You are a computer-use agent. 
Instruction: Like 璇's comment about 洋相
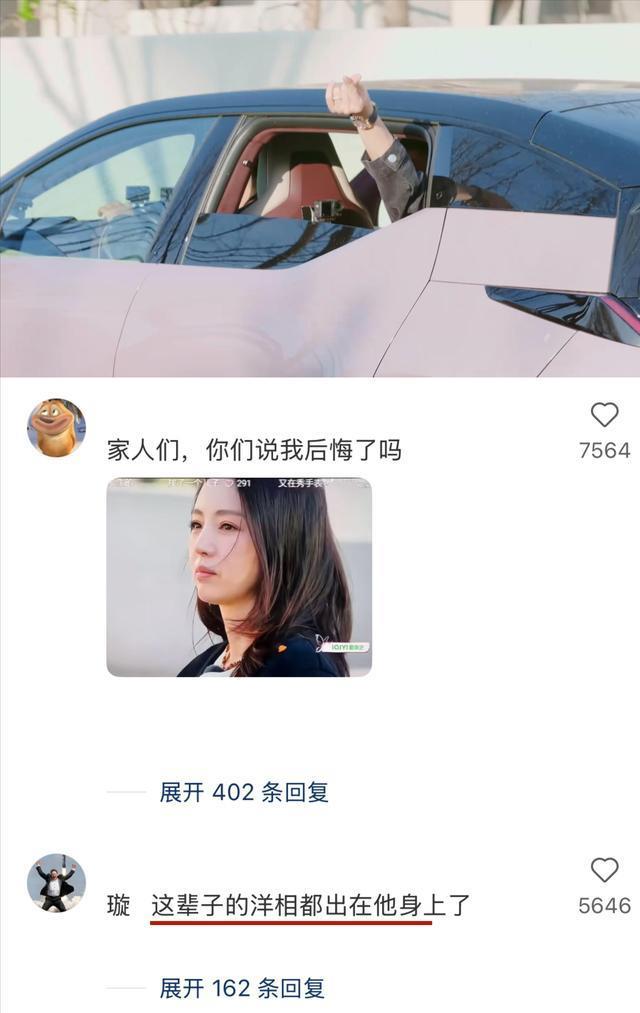pos(604,870)
